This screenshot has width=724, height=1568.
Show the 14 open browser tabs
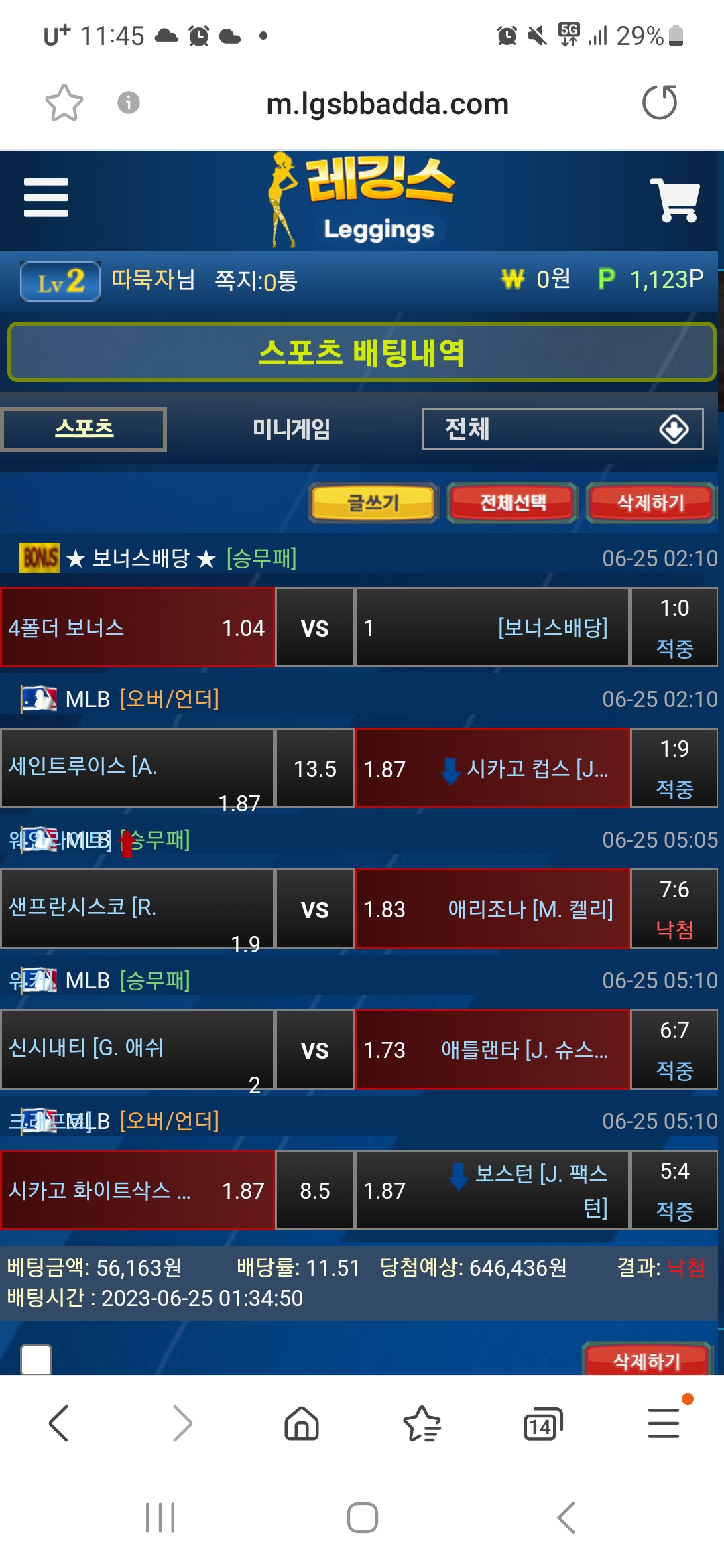[542, 1423]
